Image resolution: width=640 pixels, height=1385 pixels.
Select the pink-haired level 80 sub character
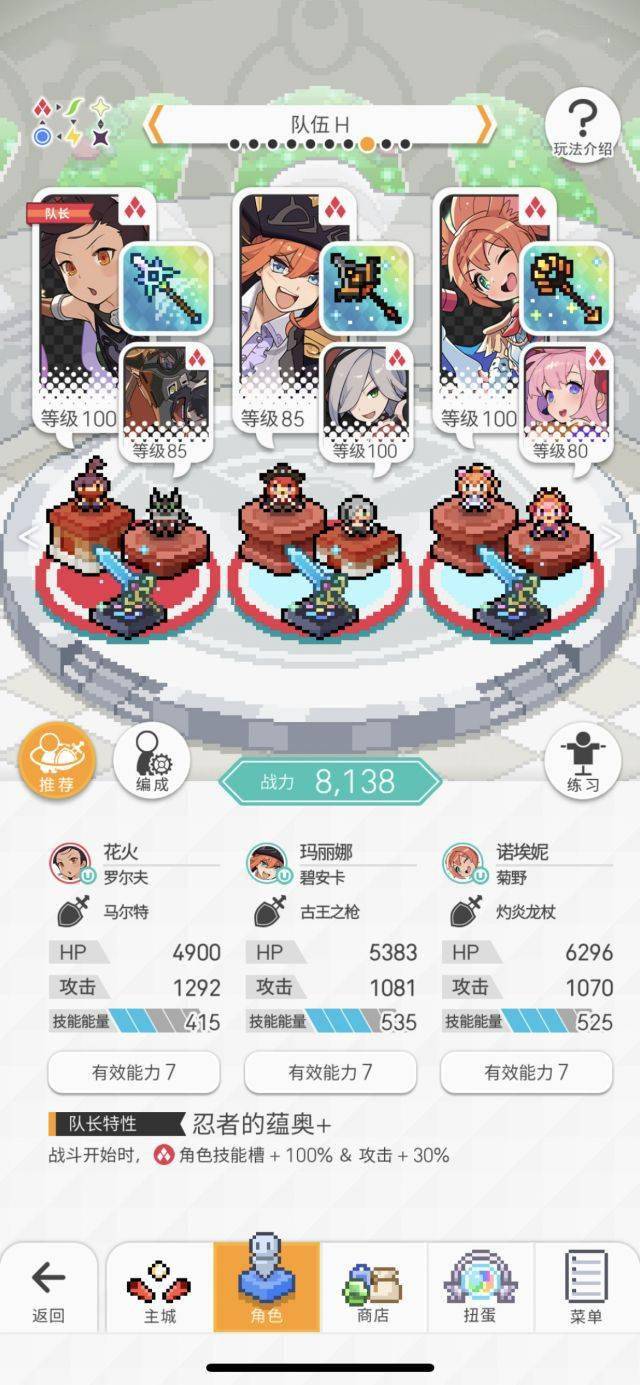click(x=566, y=400)
